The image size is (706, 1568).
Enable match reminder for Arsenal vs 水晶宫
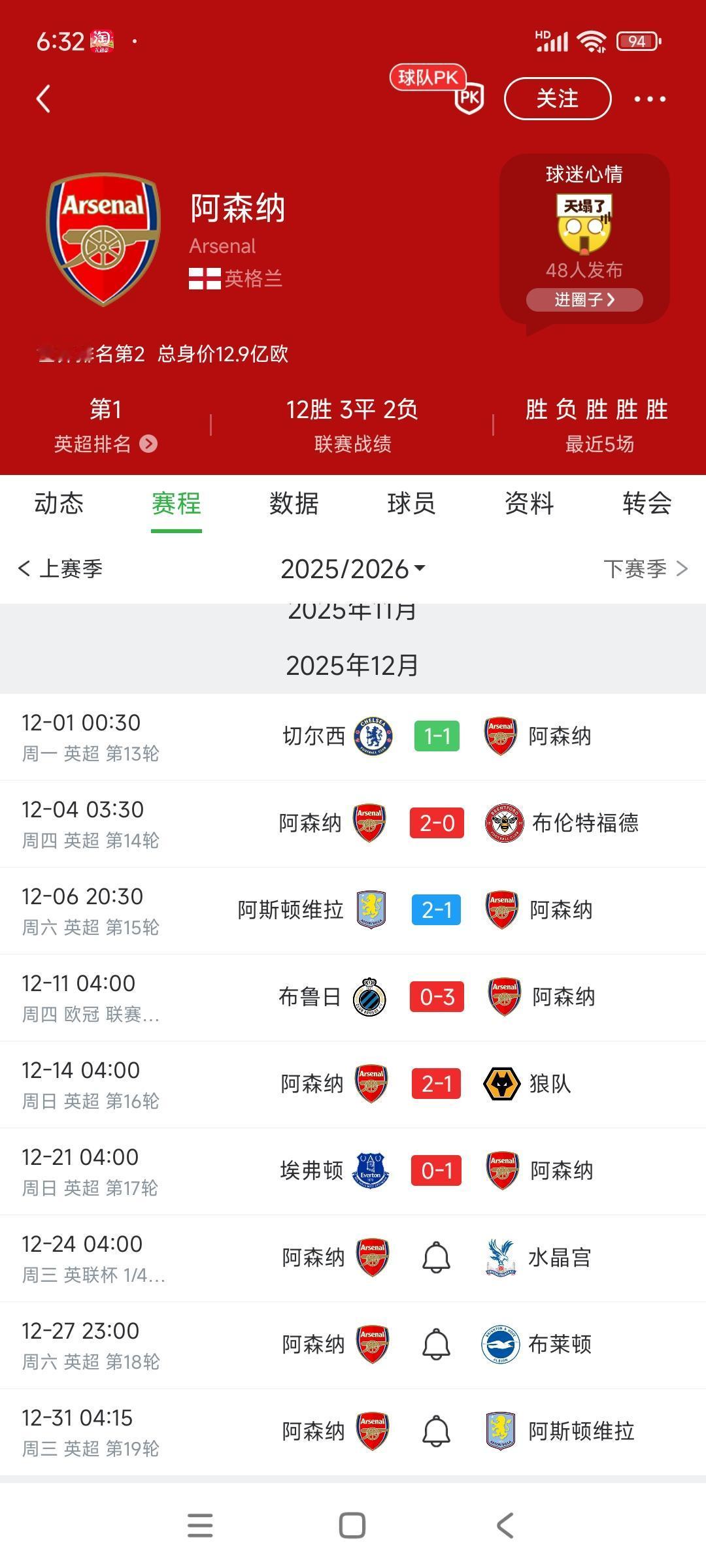pyautogui.click(x=437, y=1257)
